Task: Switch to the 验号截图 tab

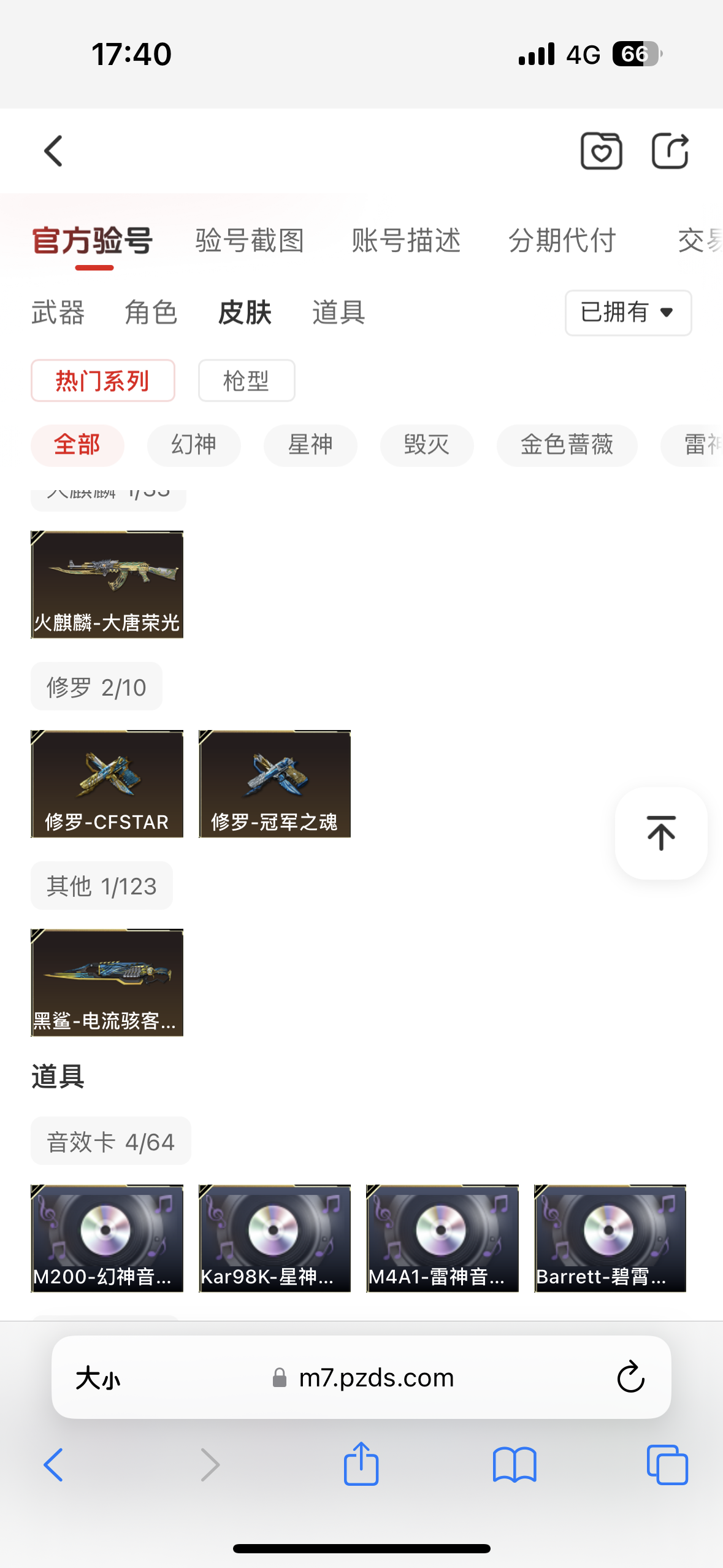Action: 250,240
